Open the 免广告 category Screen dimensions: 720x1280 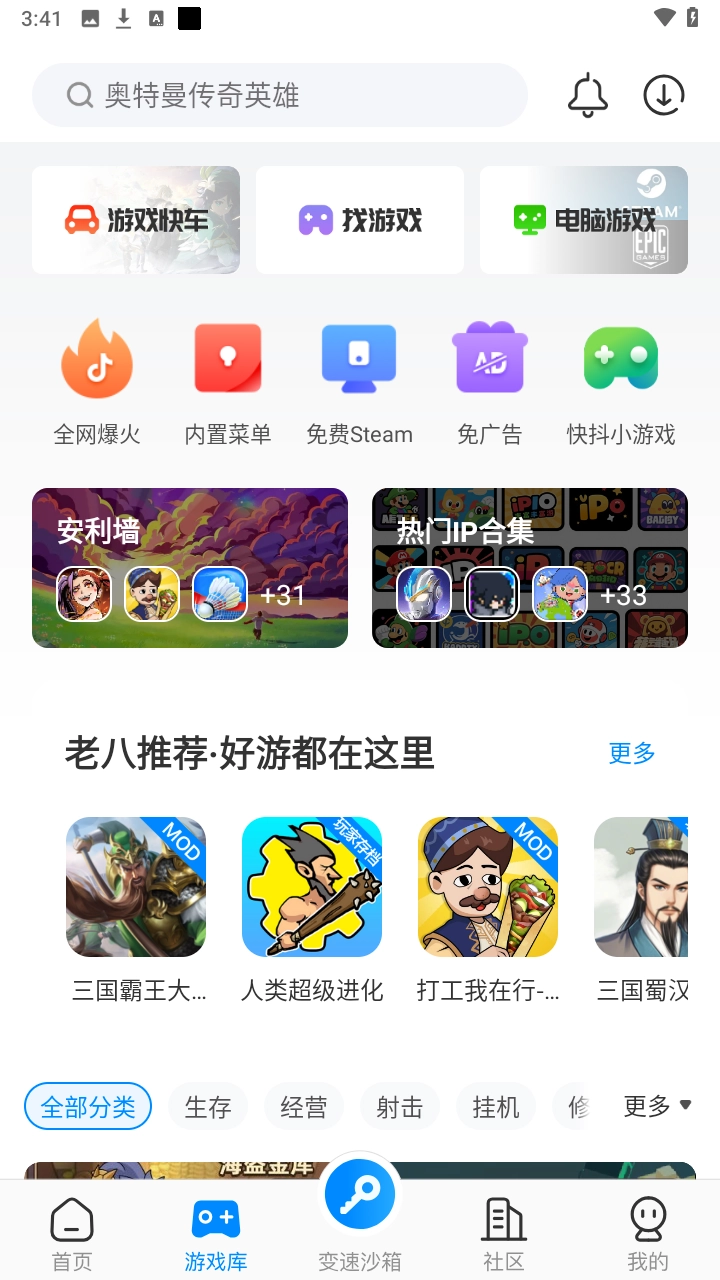(490, 380)
